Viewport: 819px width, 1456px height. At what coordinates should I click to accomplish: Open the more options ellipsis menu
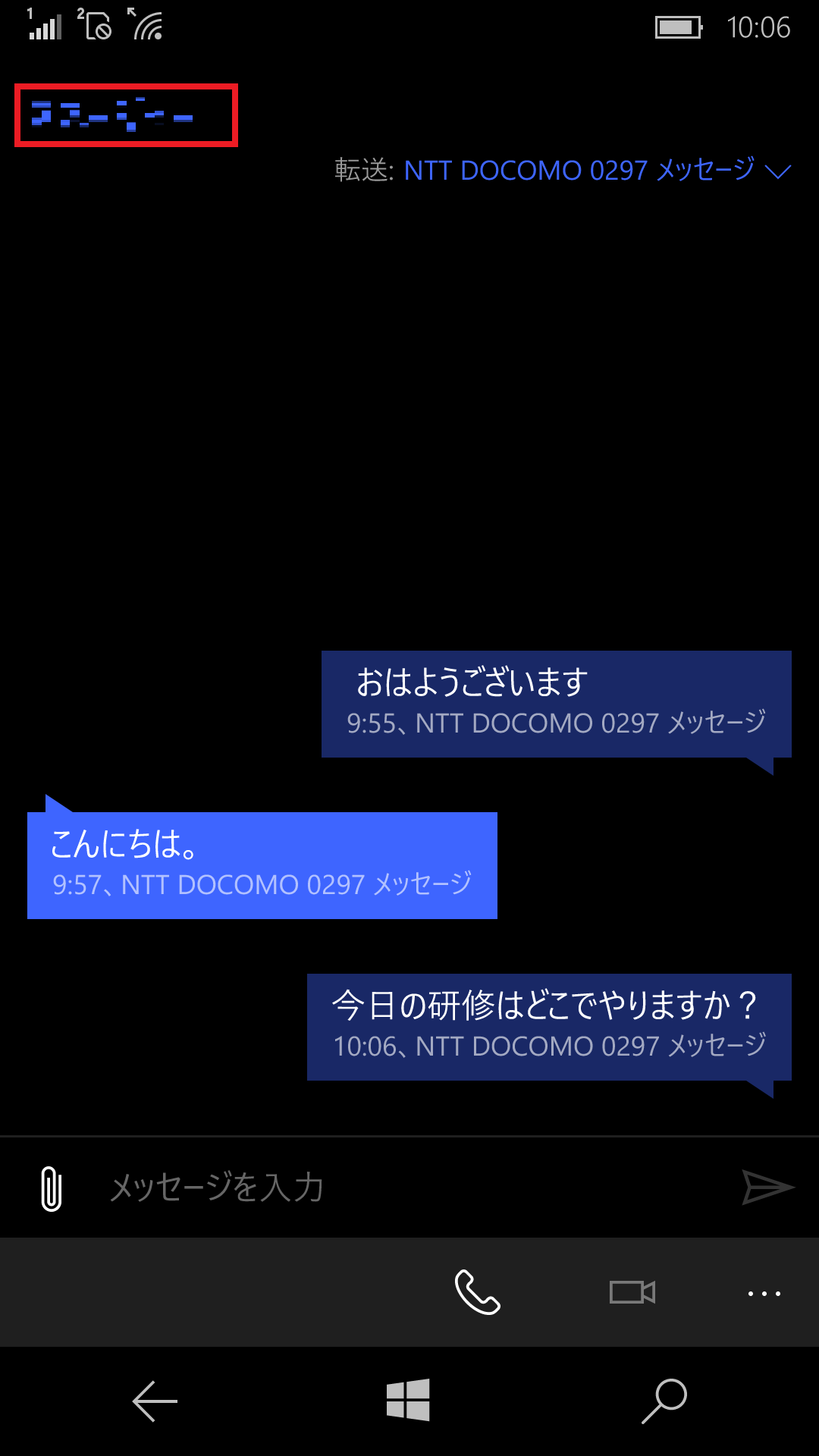764,1294
